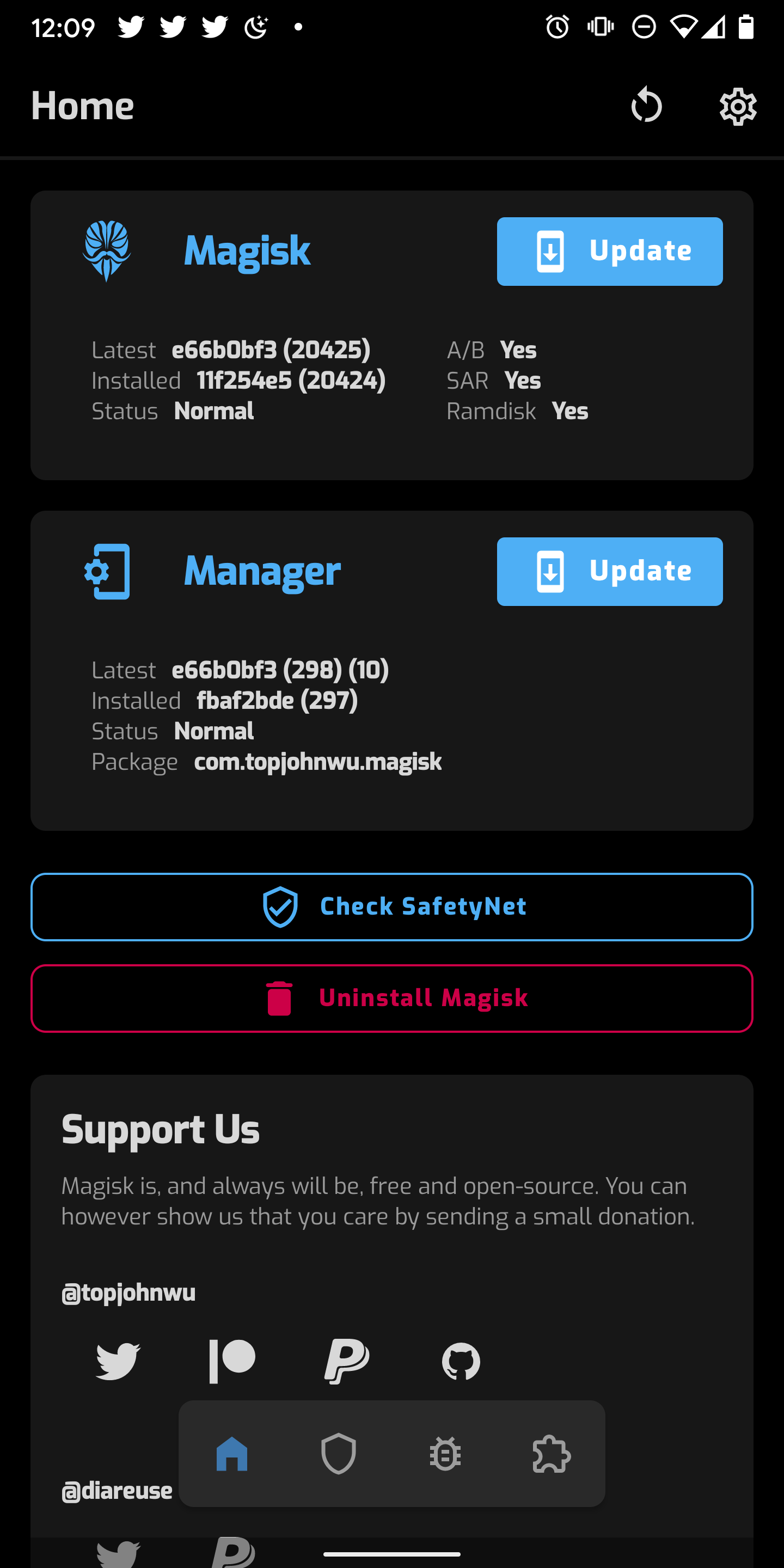Viewport: 784px width, 1568px height.
Task: Tap the @diareuse handle
Action: (x=117, y=1490)
